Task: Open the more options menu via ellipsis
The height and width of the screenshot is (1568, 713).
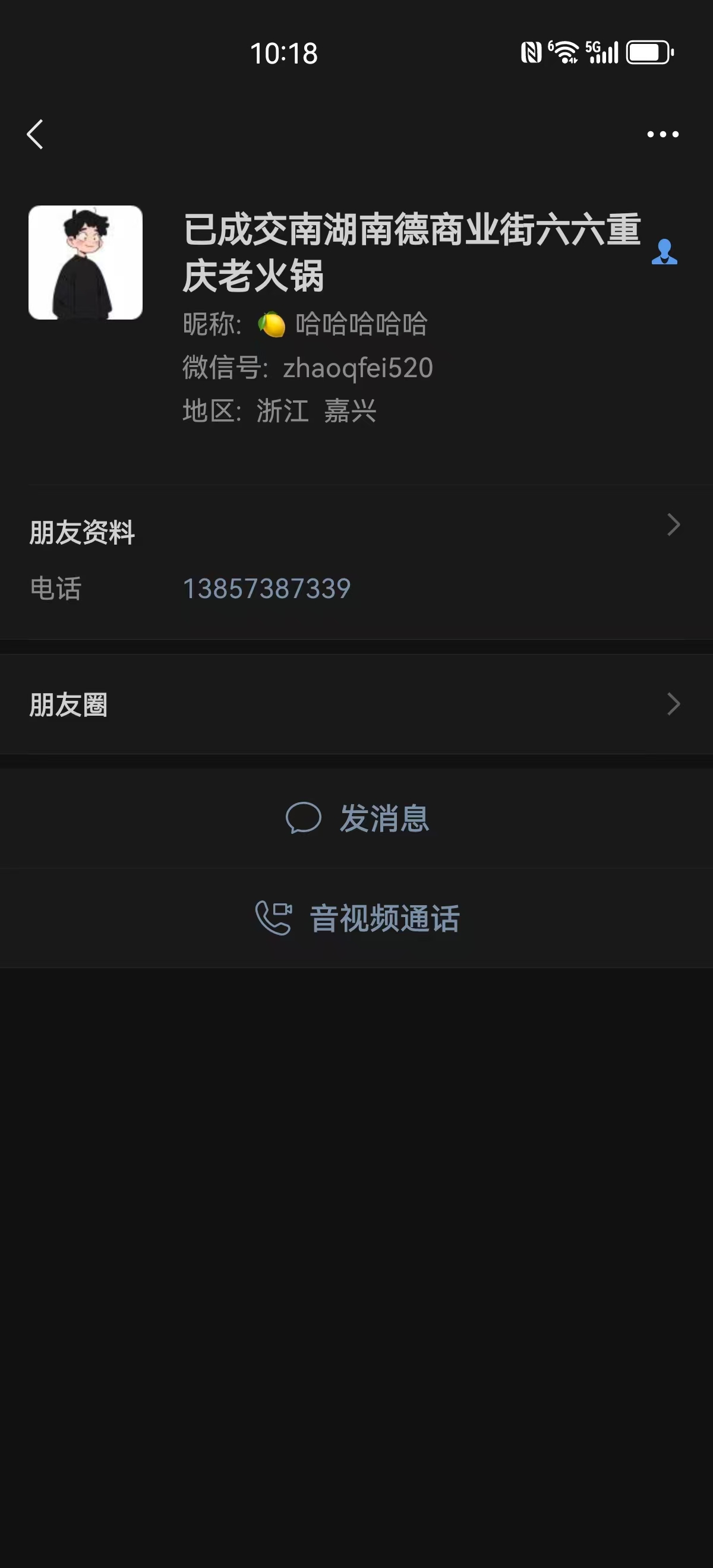Action: 663,134
